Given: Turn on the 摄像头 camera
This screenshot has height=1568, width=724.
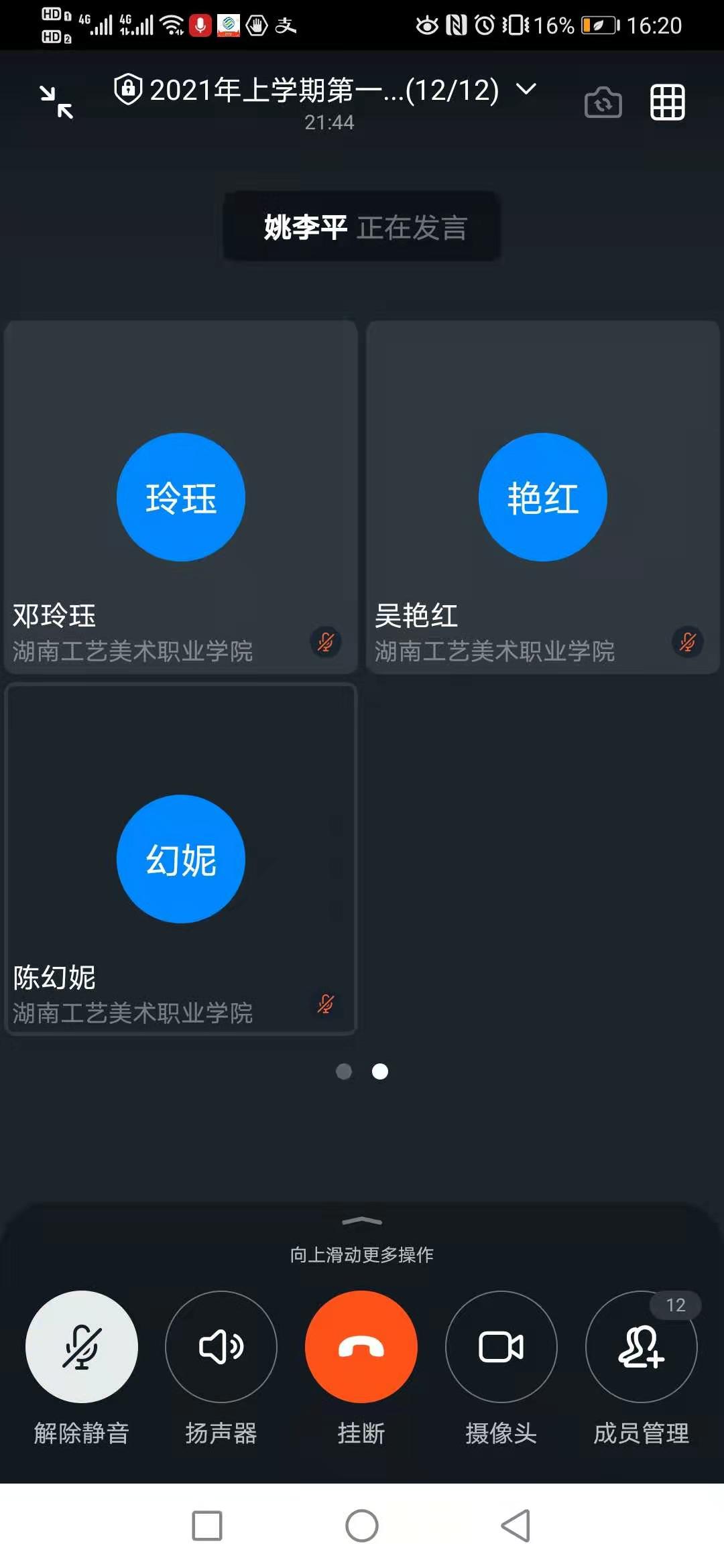Looking at the screenshot, I should click(501, 1346).
